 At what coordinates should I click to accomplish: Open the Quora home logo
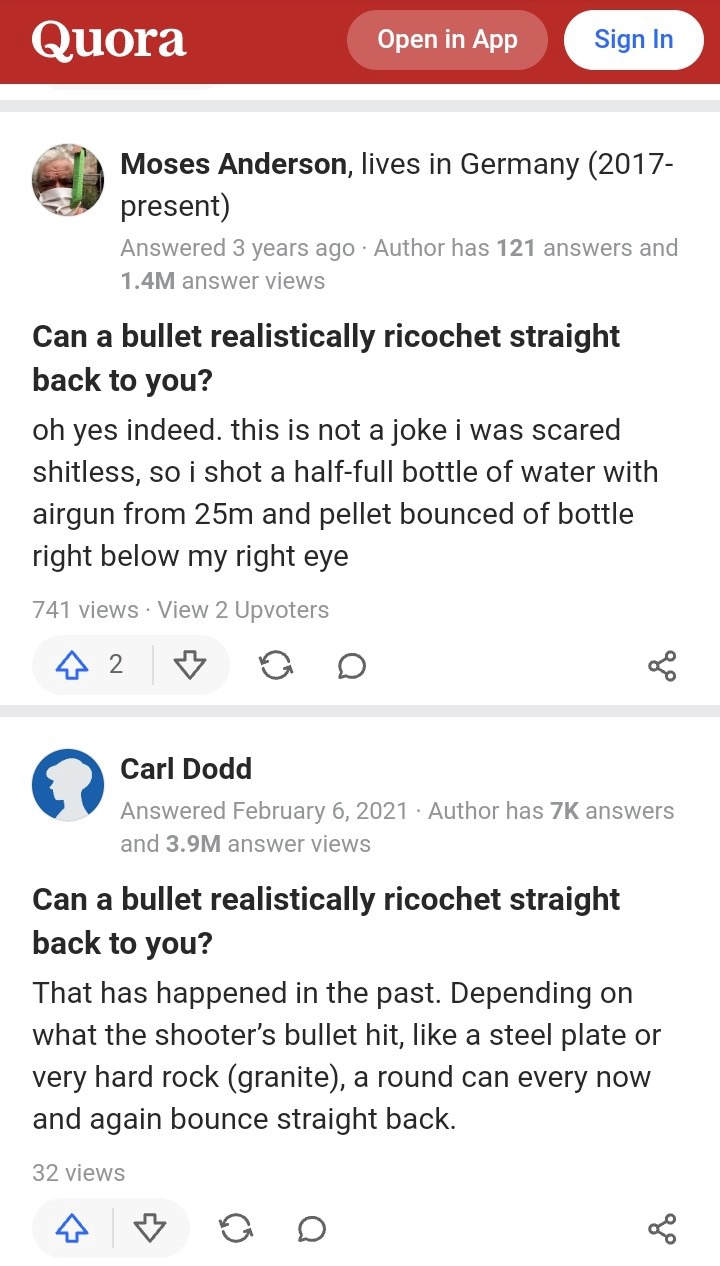point(109,41)
